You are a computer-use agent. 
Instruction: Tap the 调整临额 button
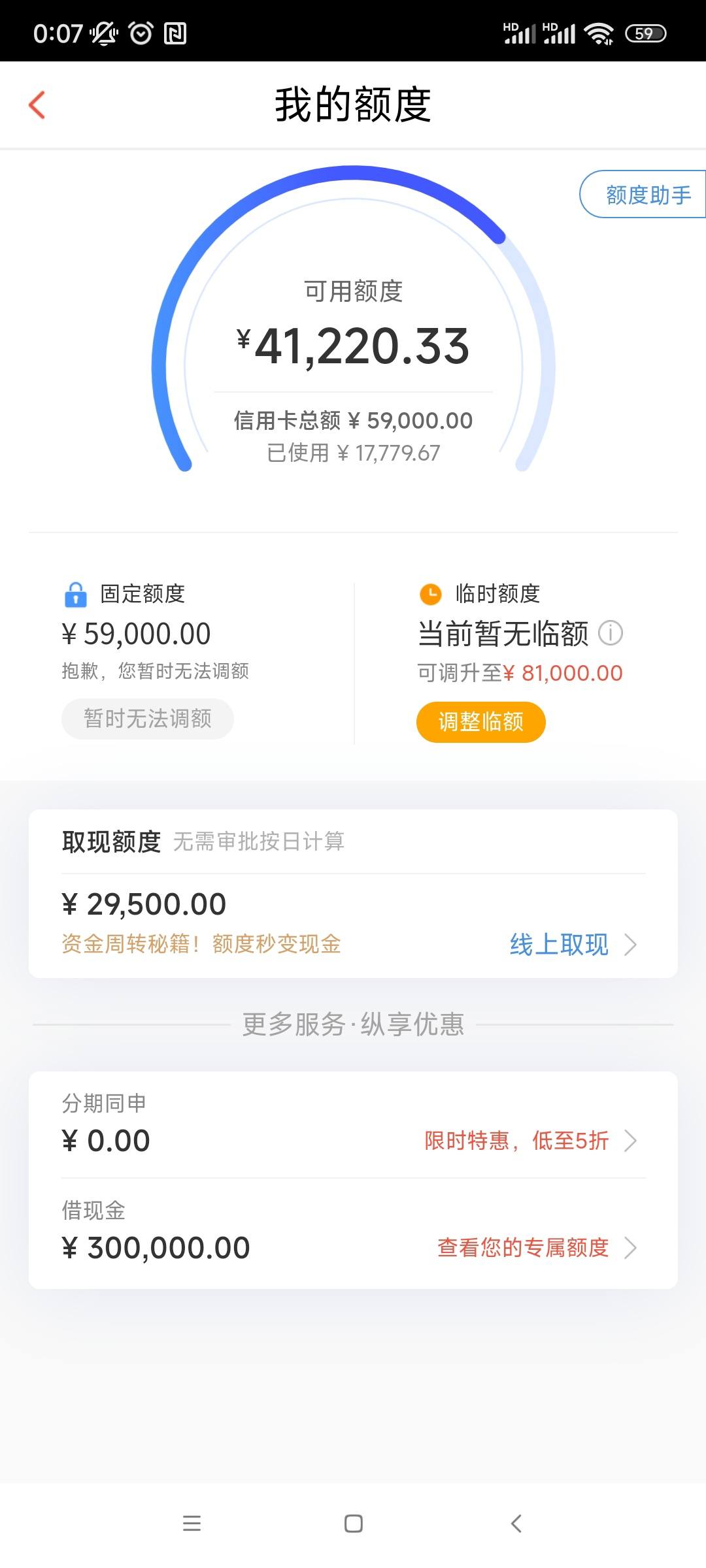[480, 721]
